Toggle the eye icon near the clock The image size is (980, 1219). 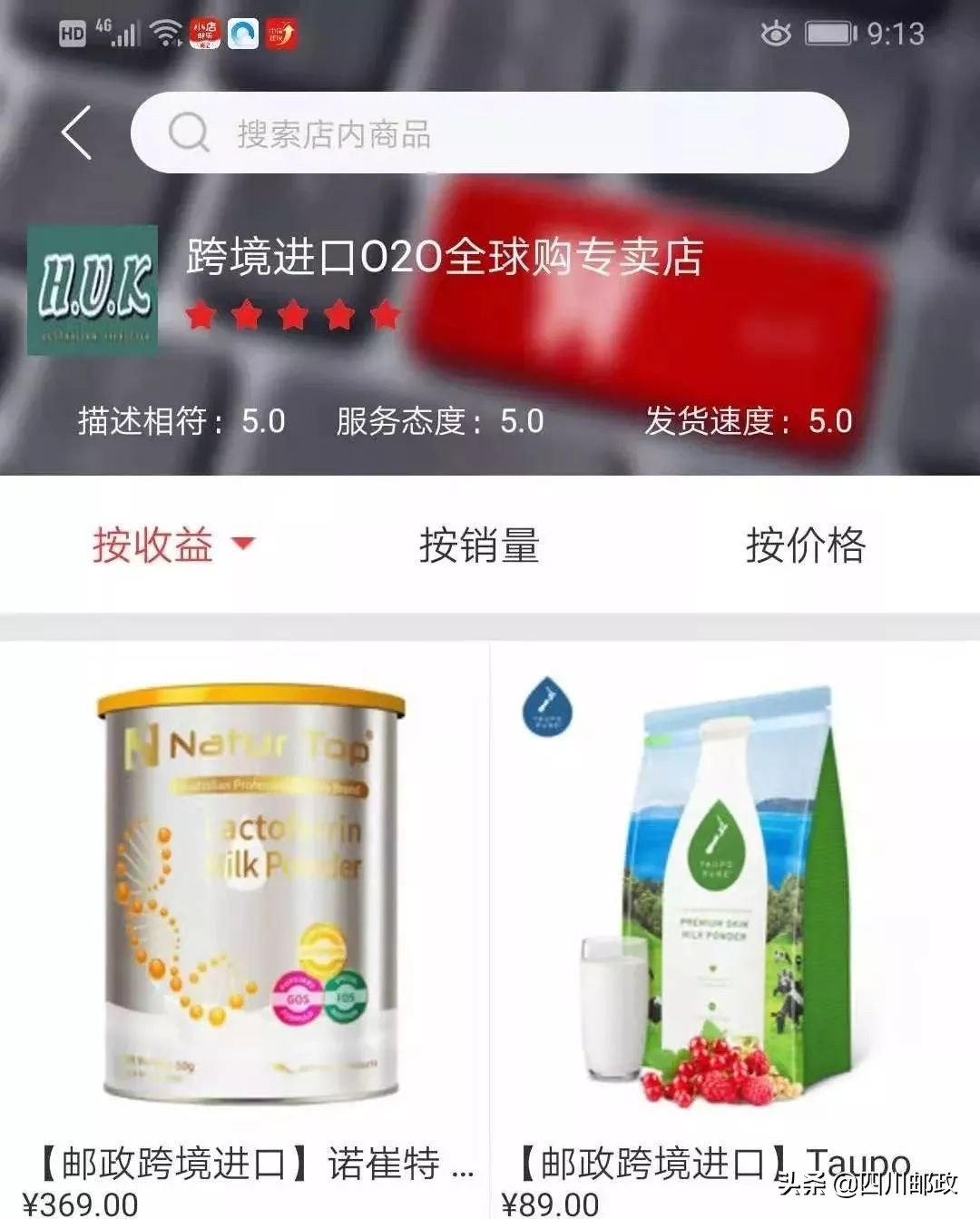776,32
